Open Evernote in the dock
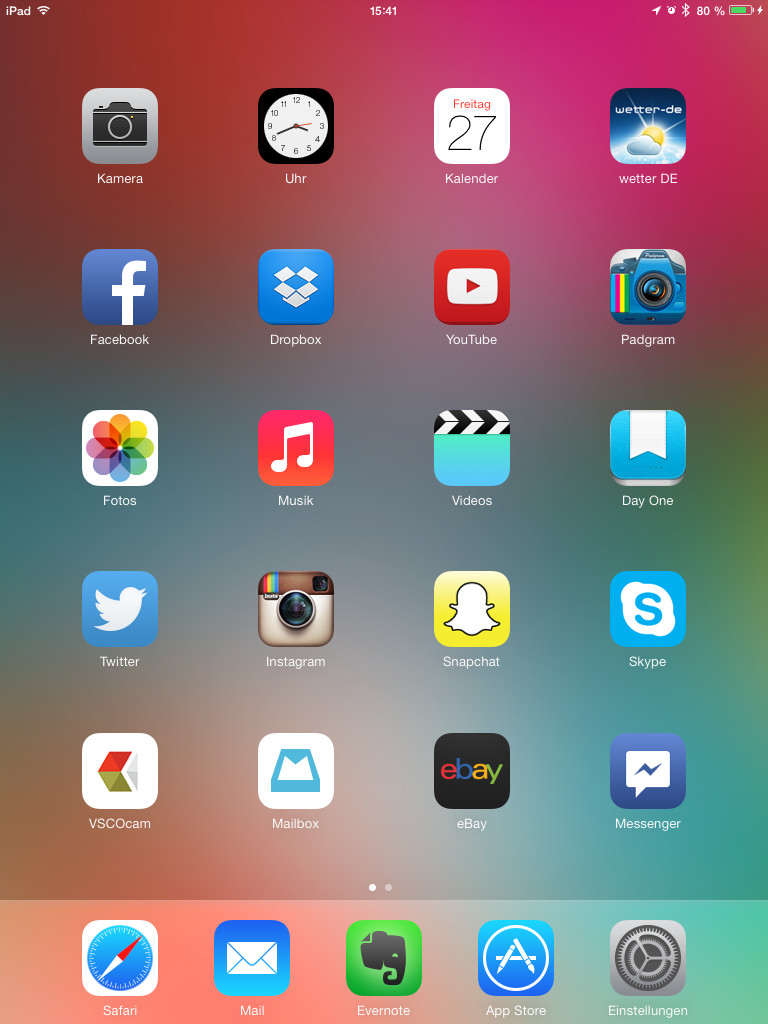The width and height of the screenshot is (768, 1024). (x=383, y=958)
